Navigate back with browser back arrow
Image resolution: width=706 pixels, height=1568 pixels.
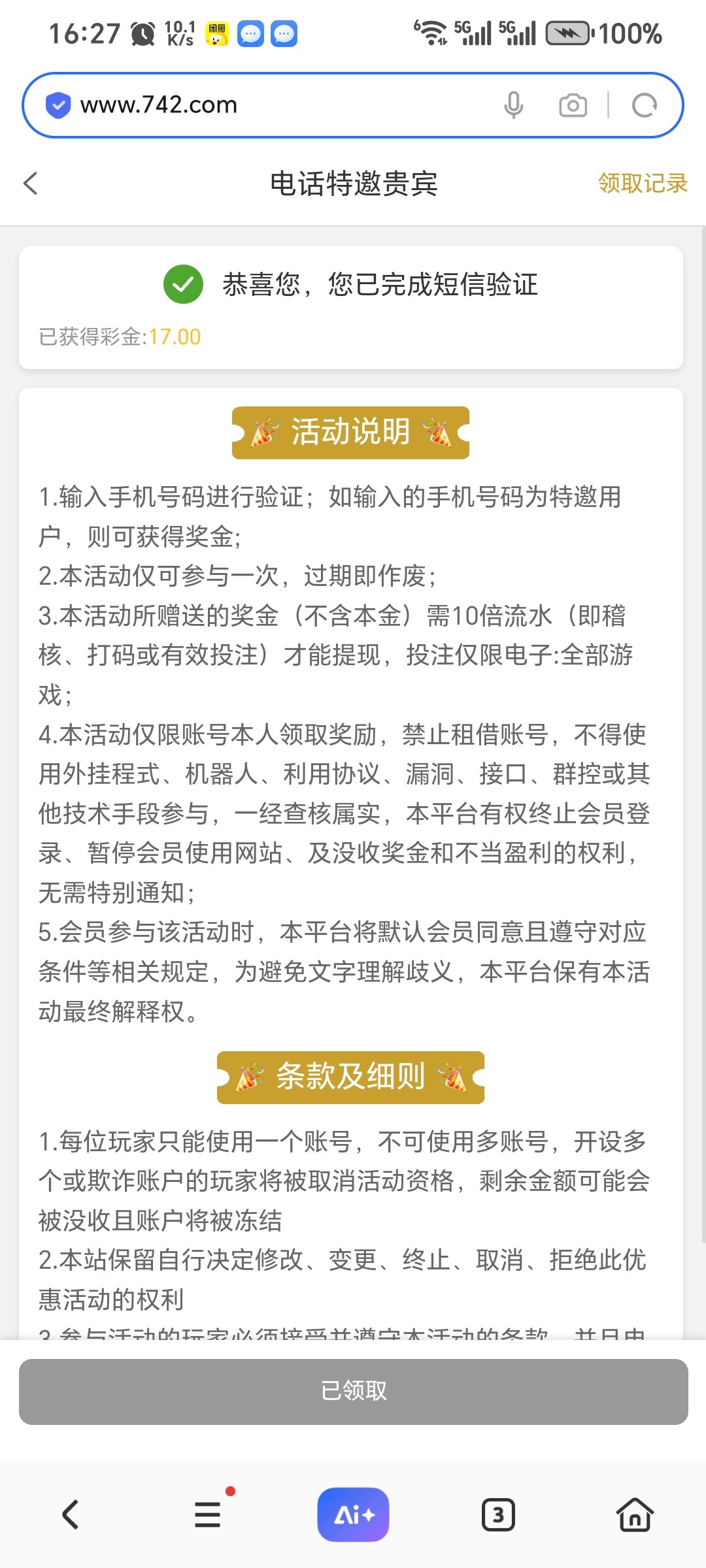pos(70,1514)
